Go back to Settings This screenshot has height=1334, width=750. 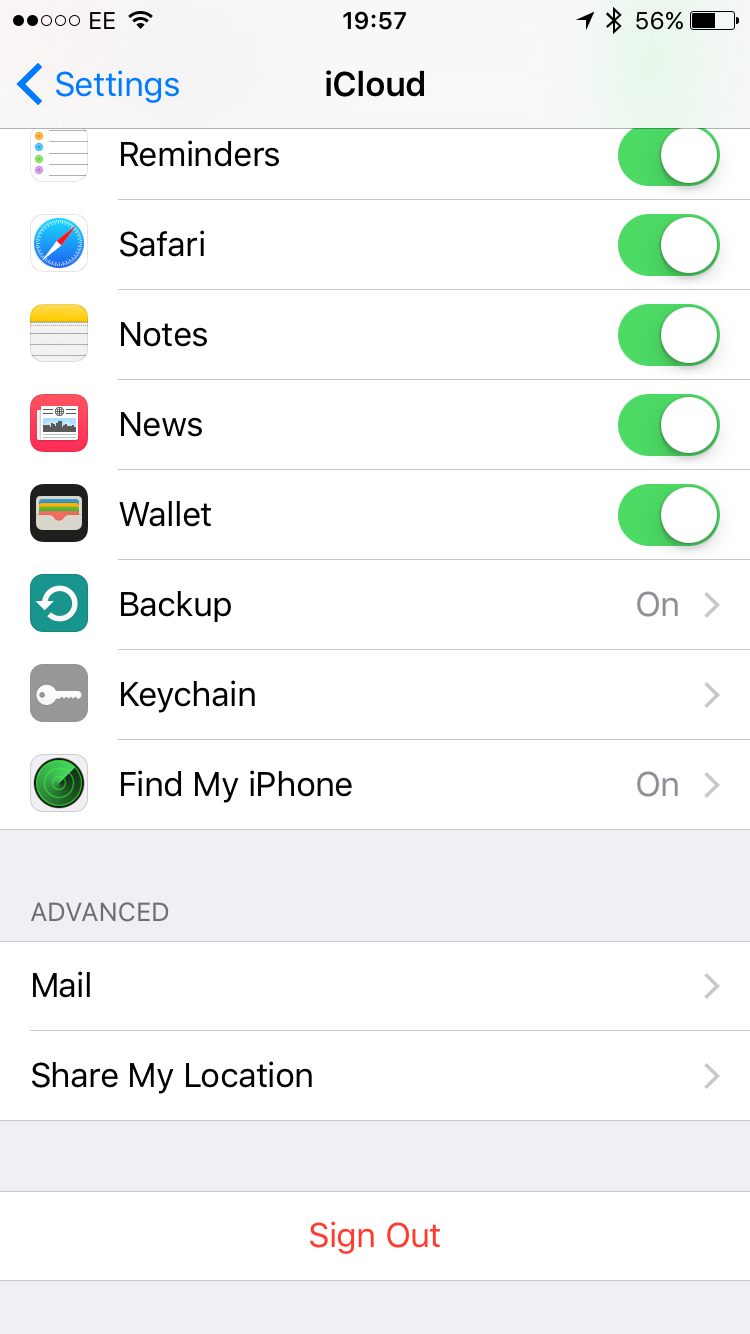(x=98, y=85)
